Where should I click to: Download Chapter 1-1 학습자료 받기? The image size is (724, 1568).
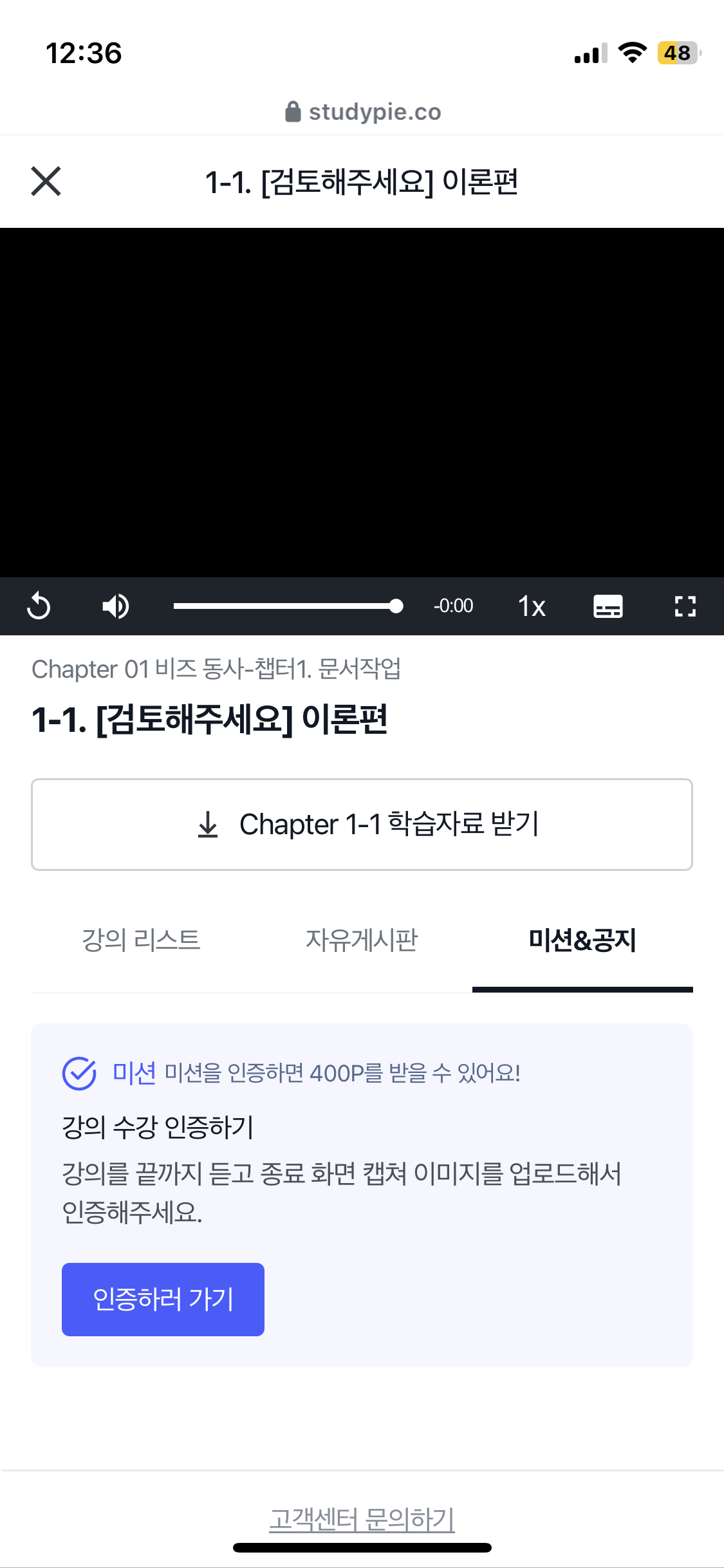coord(362,825)
